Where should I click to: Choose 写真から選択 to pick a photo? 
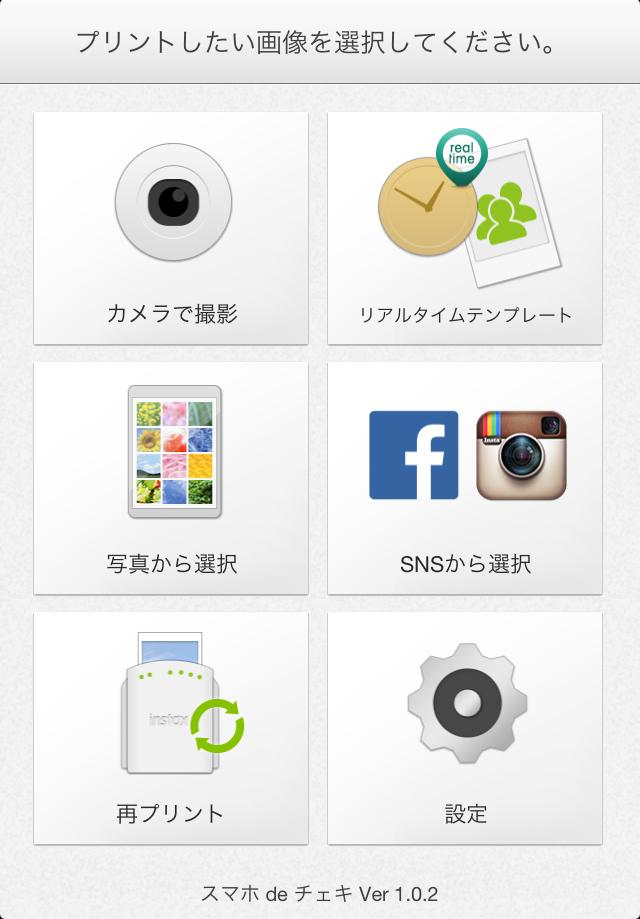click(171, 479)
